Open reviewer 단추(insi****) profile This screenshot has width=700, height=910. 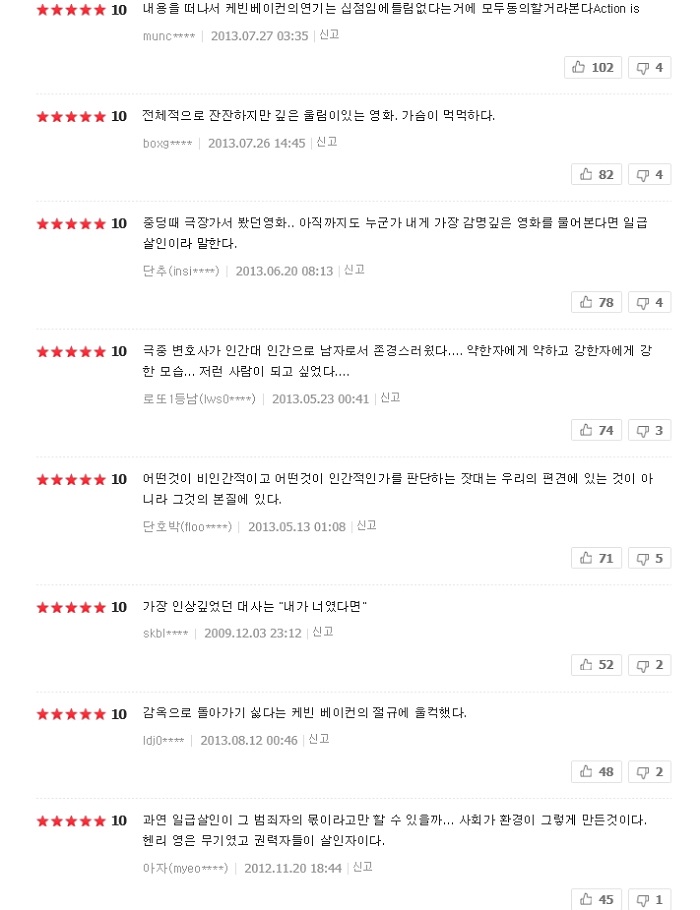click(x=180, y=271)
